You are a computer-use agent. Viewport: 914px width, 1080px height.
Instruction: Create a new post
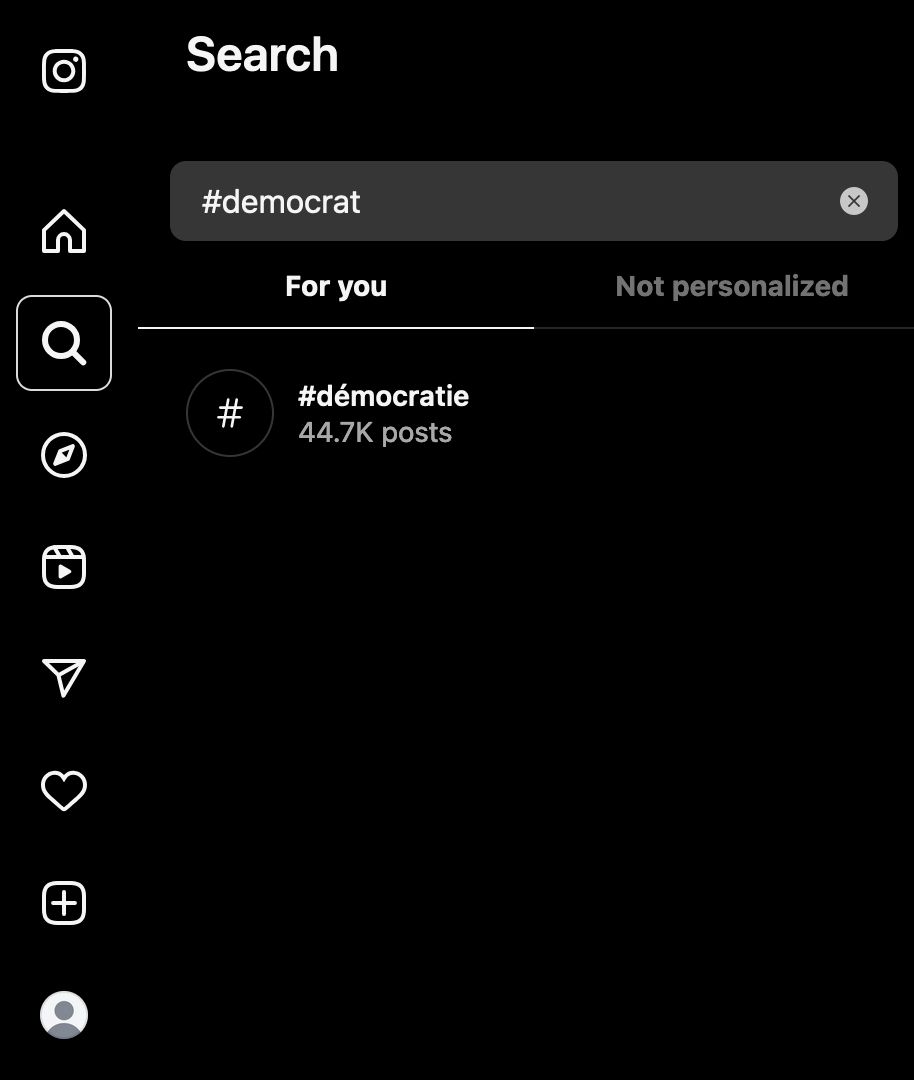(x=64, y=903)
